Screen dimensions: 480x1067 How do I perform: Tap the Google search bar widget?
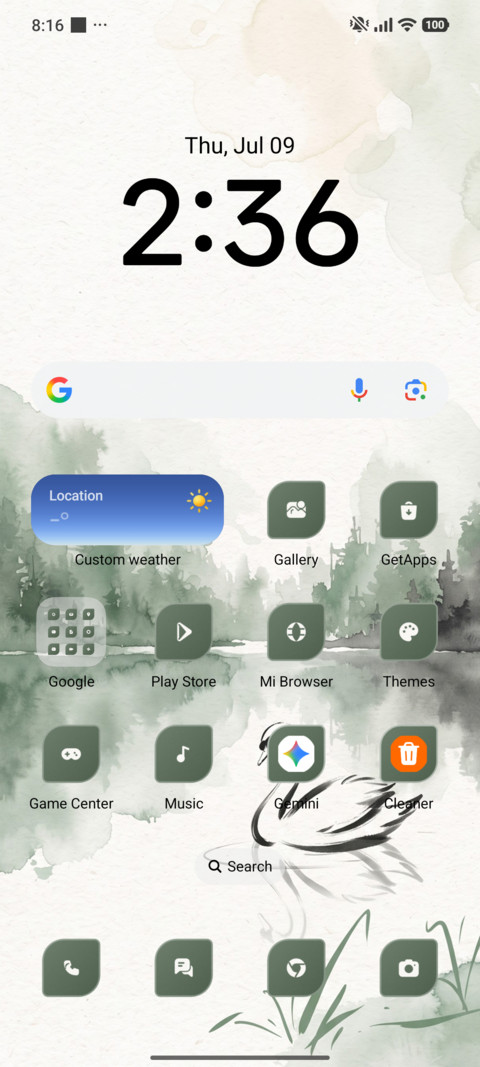(x=240, y=390)
